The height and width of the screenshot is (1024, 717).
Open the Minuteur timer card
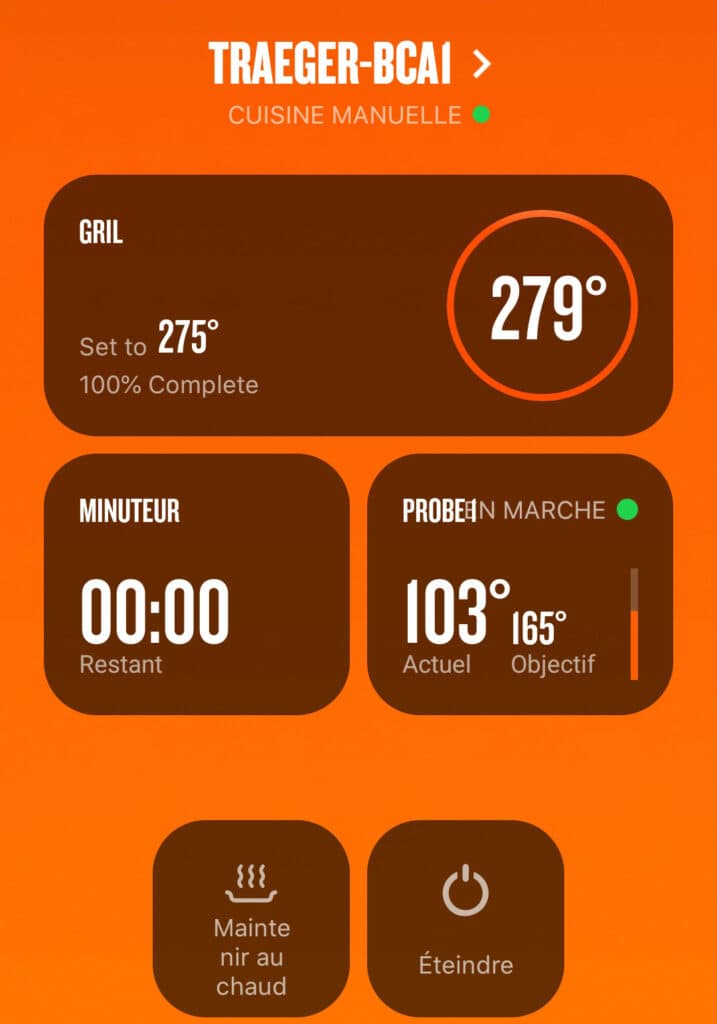click(x=197, y=584)
